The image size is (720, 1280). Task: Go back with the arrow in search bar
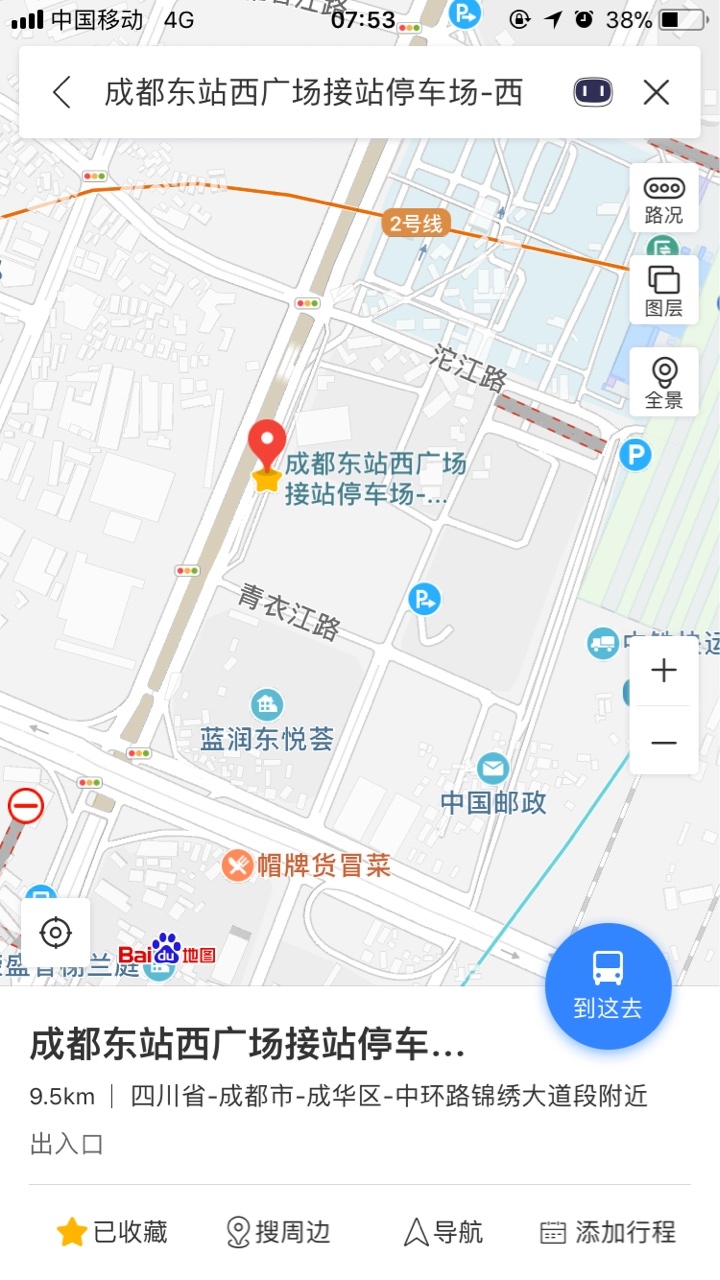click(62, 93)
